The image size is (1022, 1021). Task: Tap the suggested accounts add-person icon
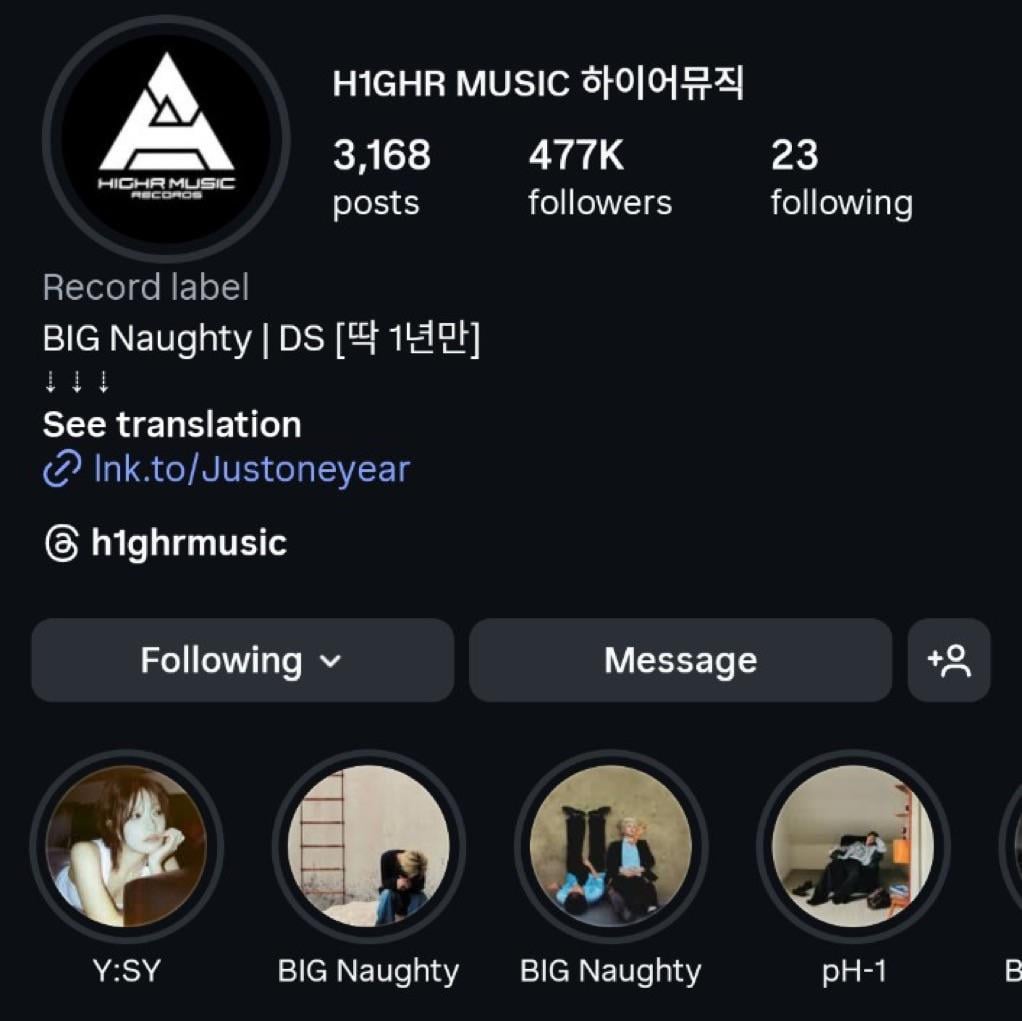pos(949,660)
